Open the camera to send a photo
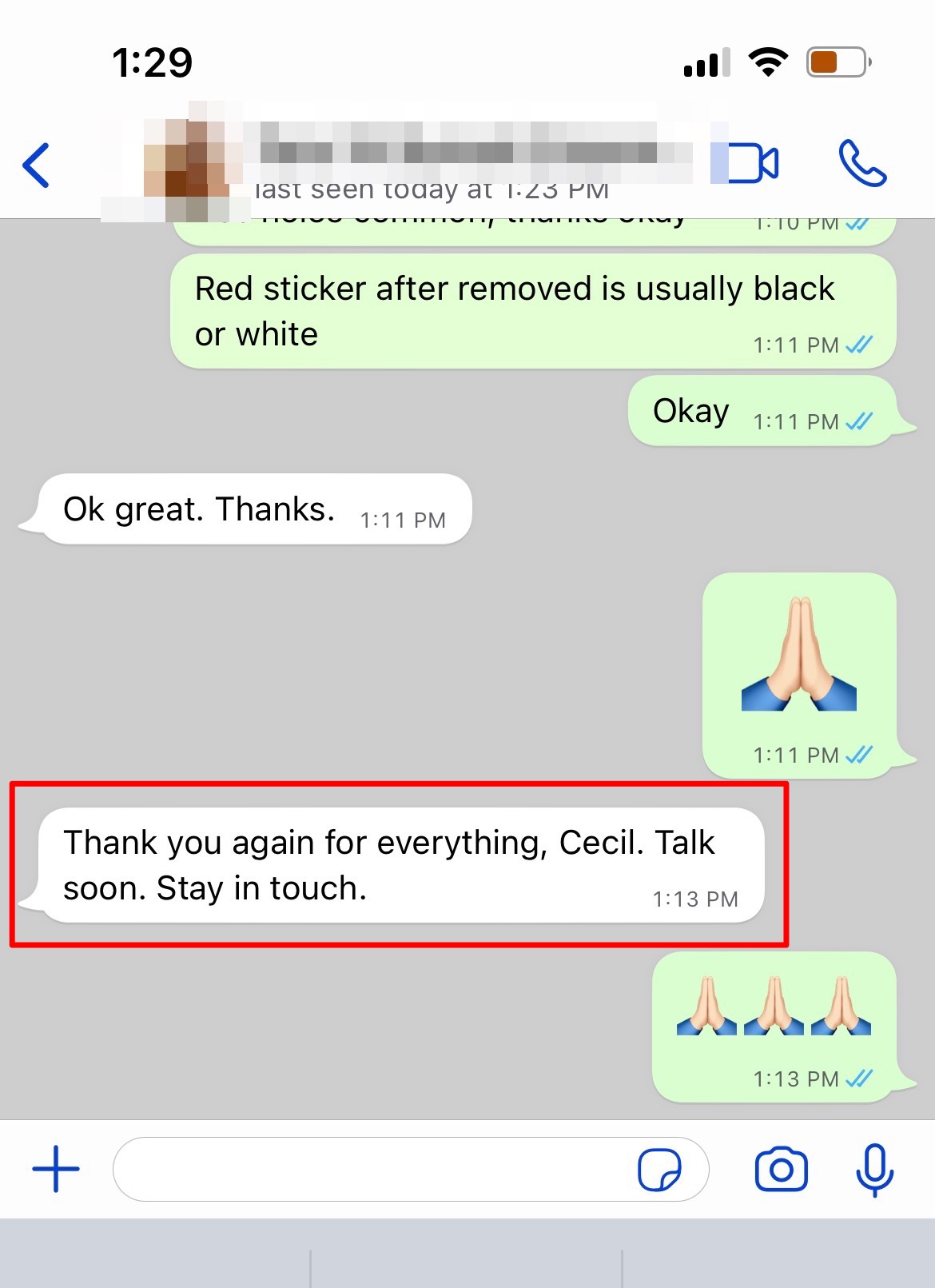 coord(781,1170)
